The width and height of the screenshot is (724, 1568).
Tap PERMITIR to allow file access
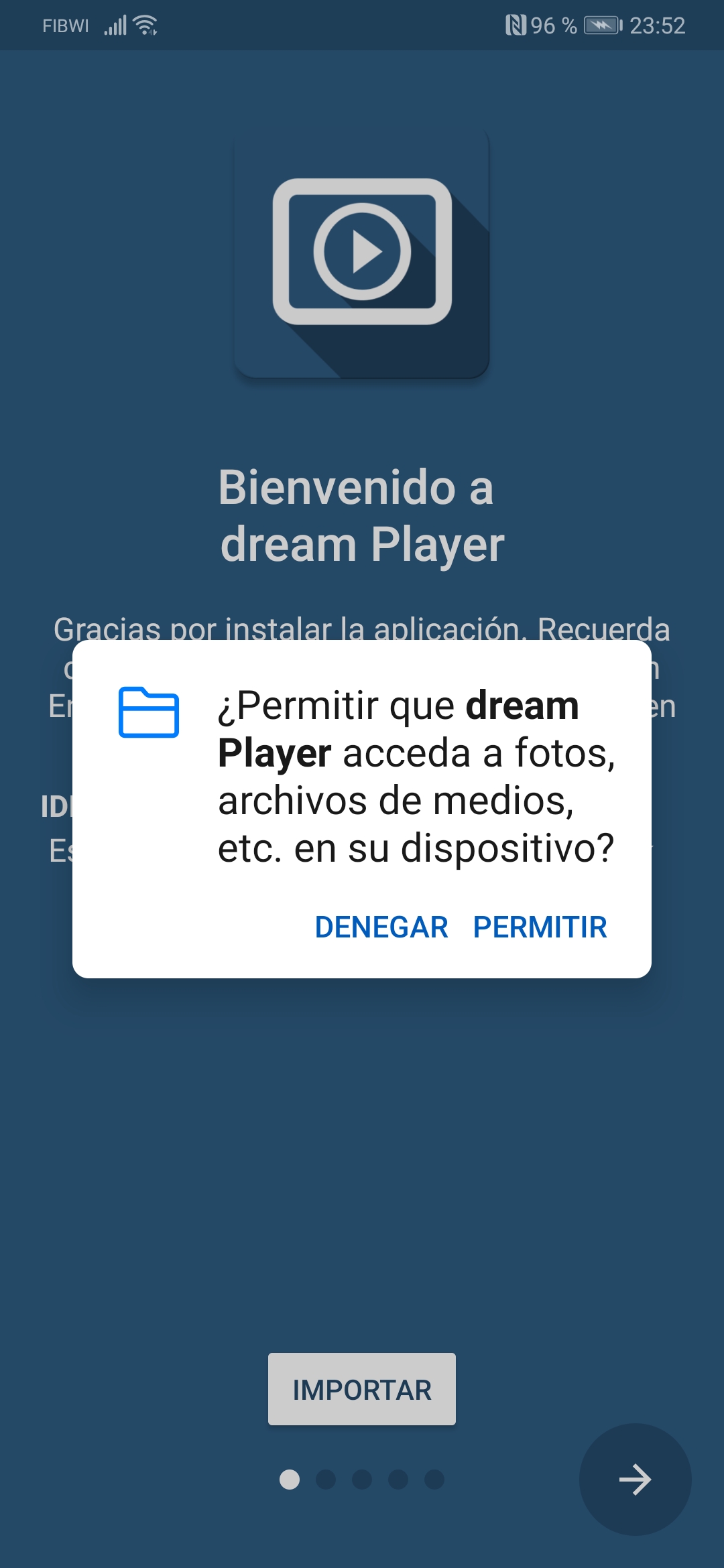(540, 927)
